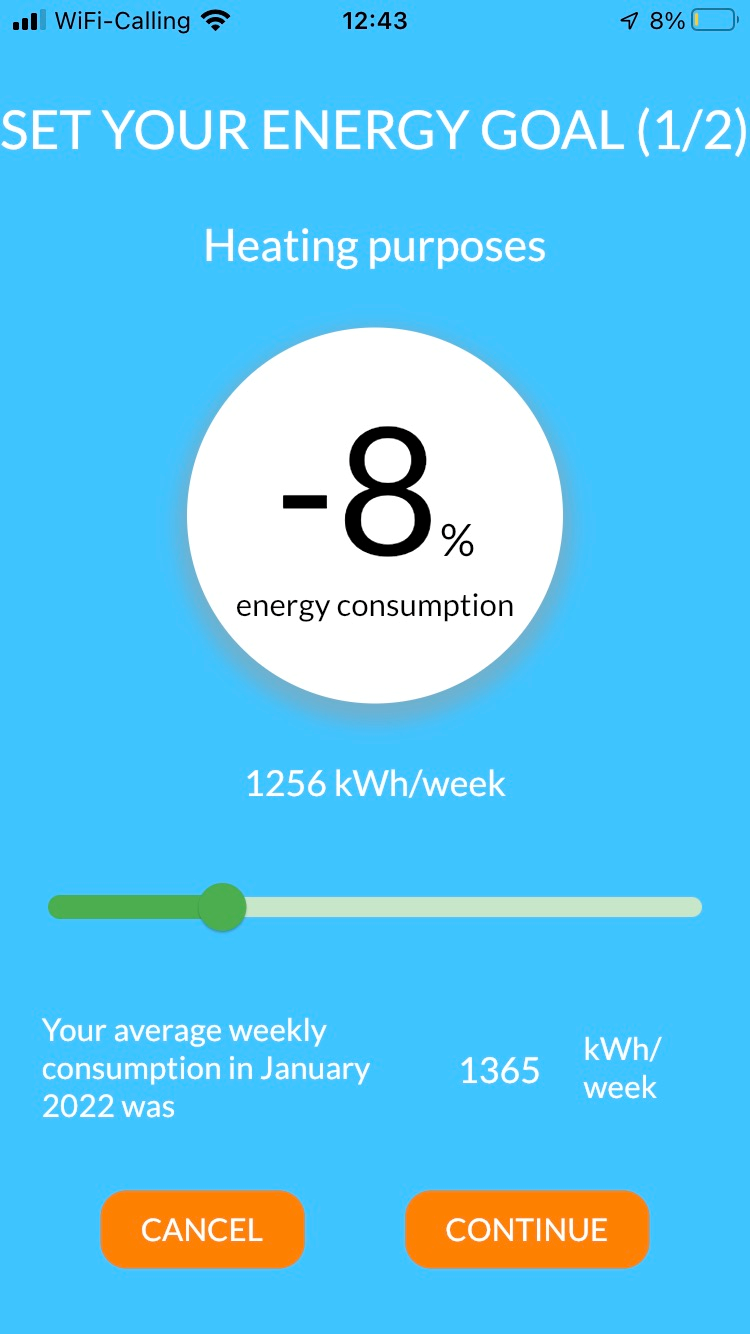This screenshot has width=750, height=1334.
Task: Tap the Cancel button
Action: 202,1229
